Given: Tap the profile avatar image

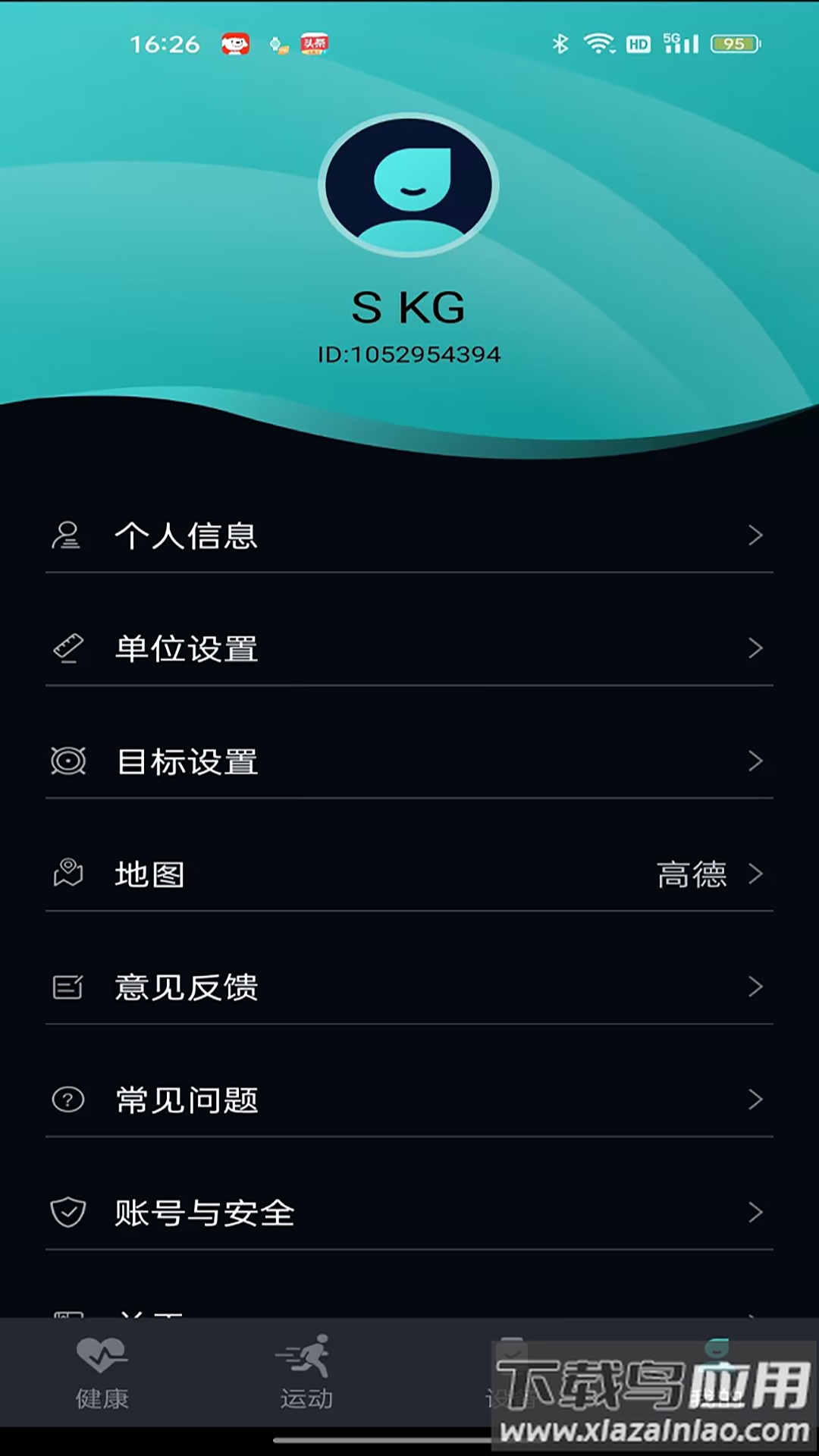Looking at the screenshot, I should coord(409,184).
